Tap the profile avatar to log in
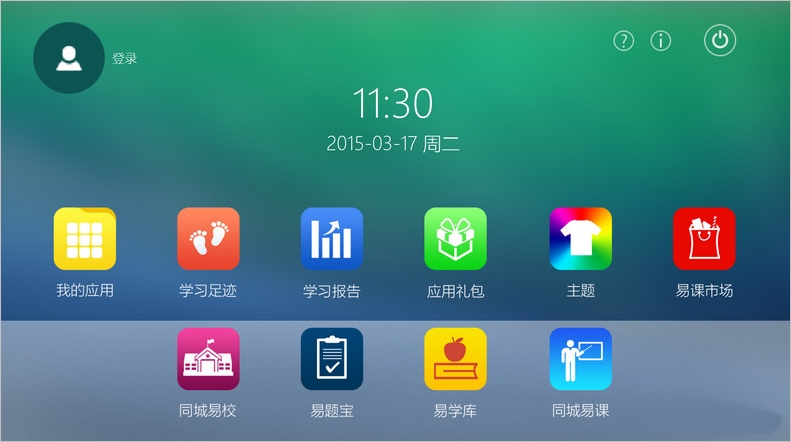Viewport: 791px width, 442px height. click(x=68, y=58)
